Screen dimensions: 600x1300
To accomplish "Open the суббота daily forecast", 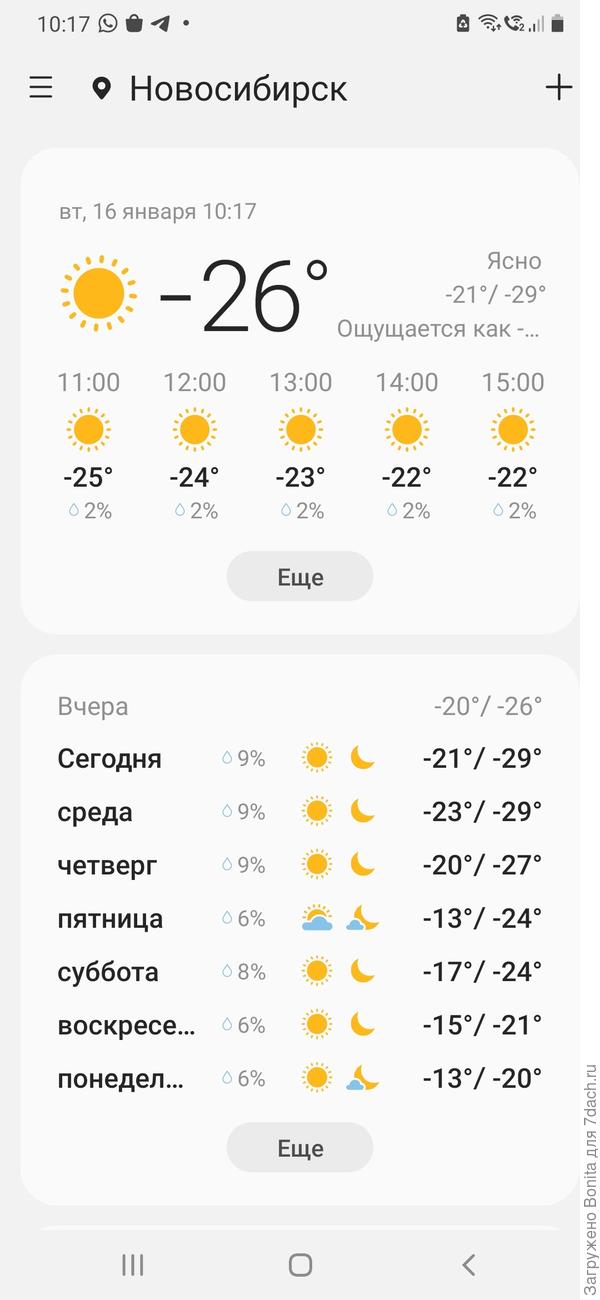I will 300,972.
